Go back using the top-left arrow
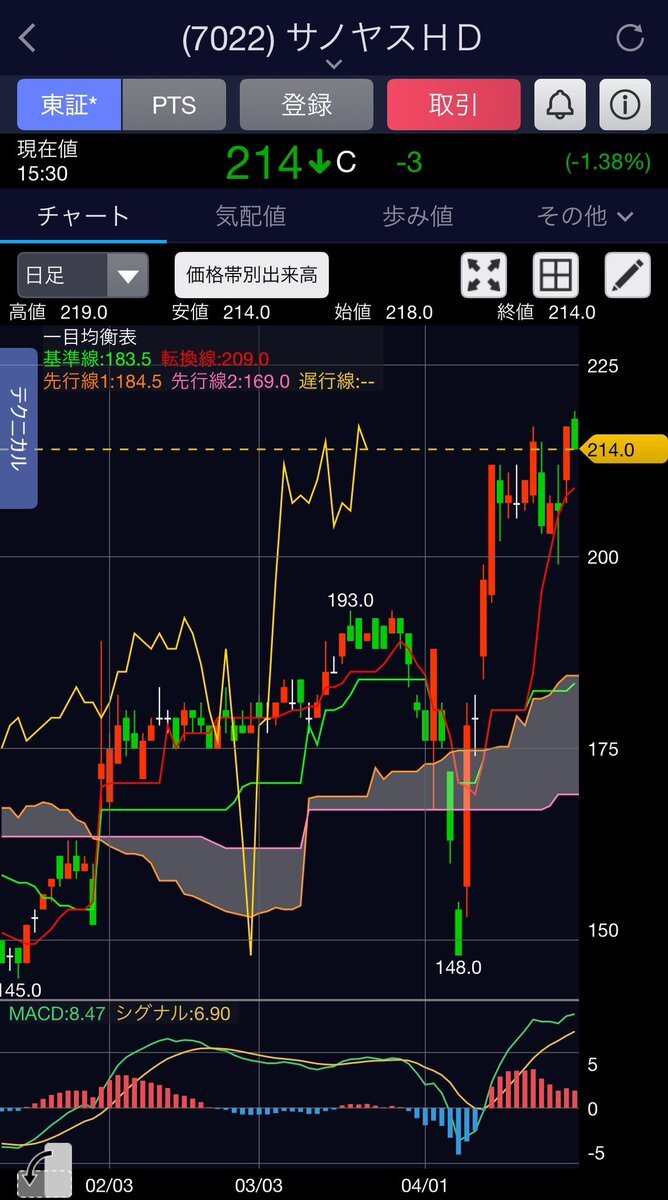 click(x=27, y=38)
